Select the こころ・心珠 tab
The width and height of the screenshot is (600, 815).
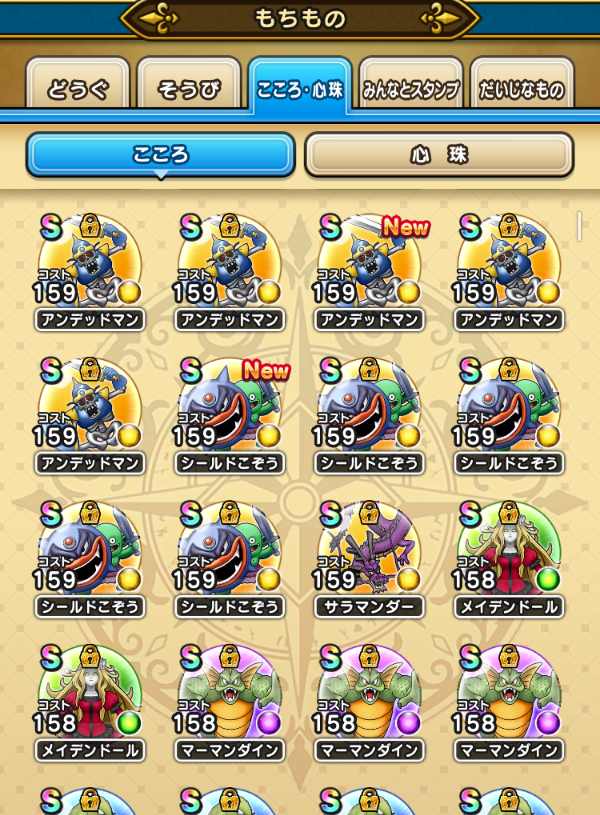pyautogui.click(x=299, y=86)
